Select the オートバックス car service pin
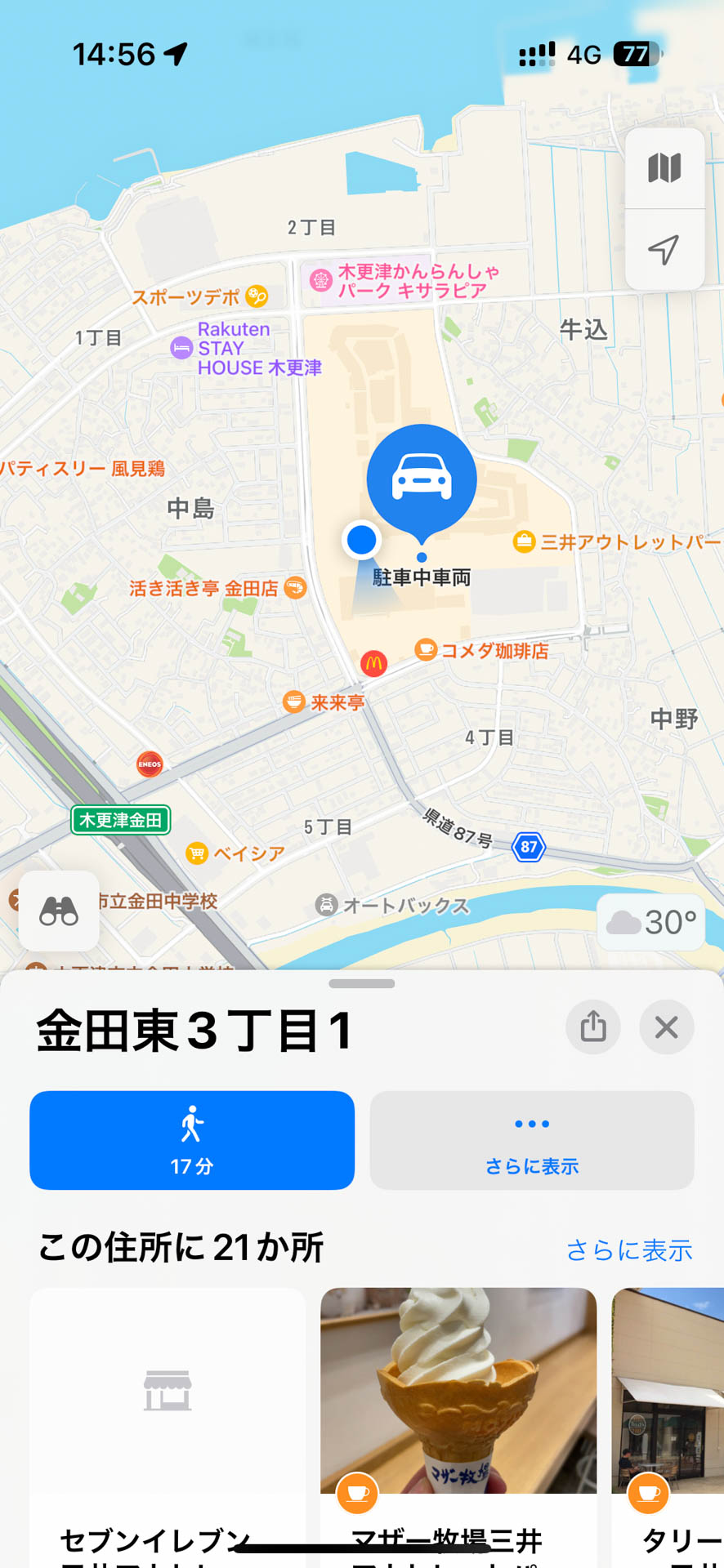This screenshot has width=724, height=1568. (x=327, y=906)
